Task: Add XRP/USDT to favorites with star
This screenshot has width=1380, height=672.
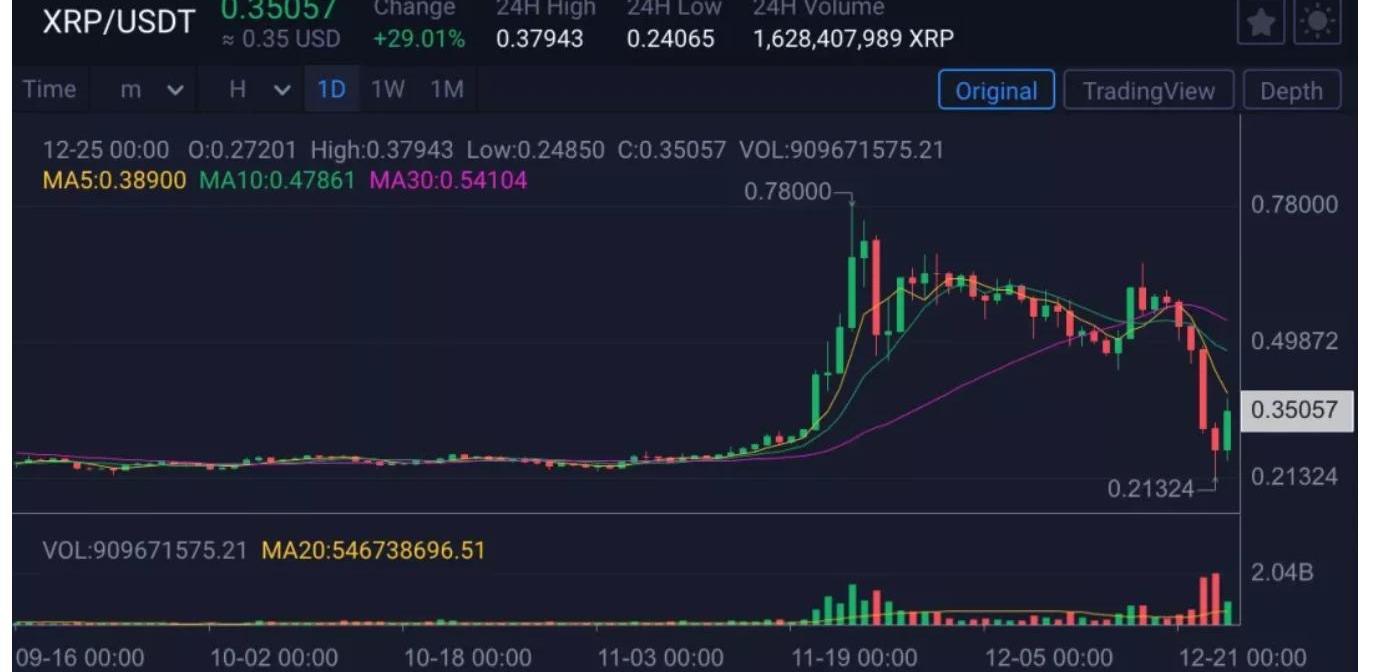Action: click(x=1260, y=22)
